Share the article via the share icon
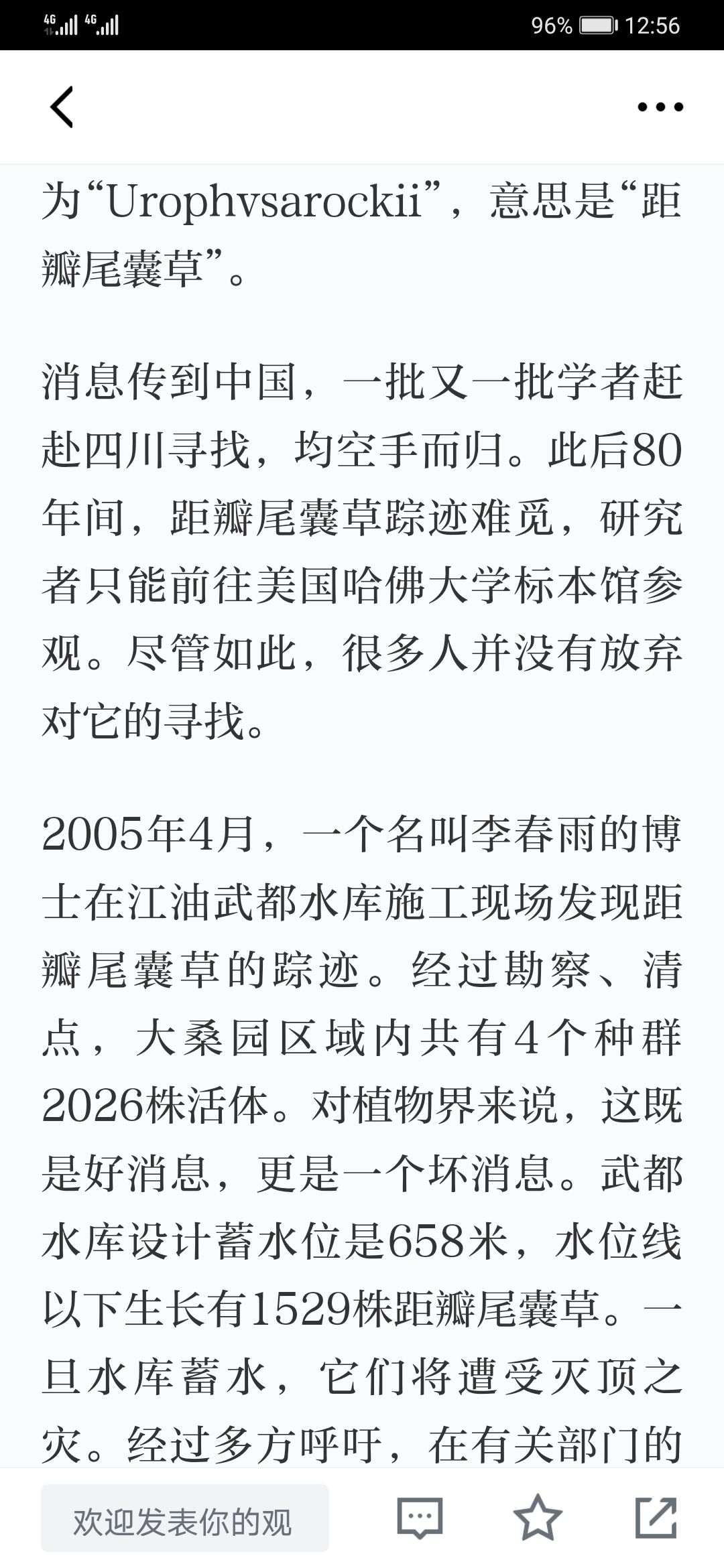The image size is (724, 1568). pos(656,1517)
